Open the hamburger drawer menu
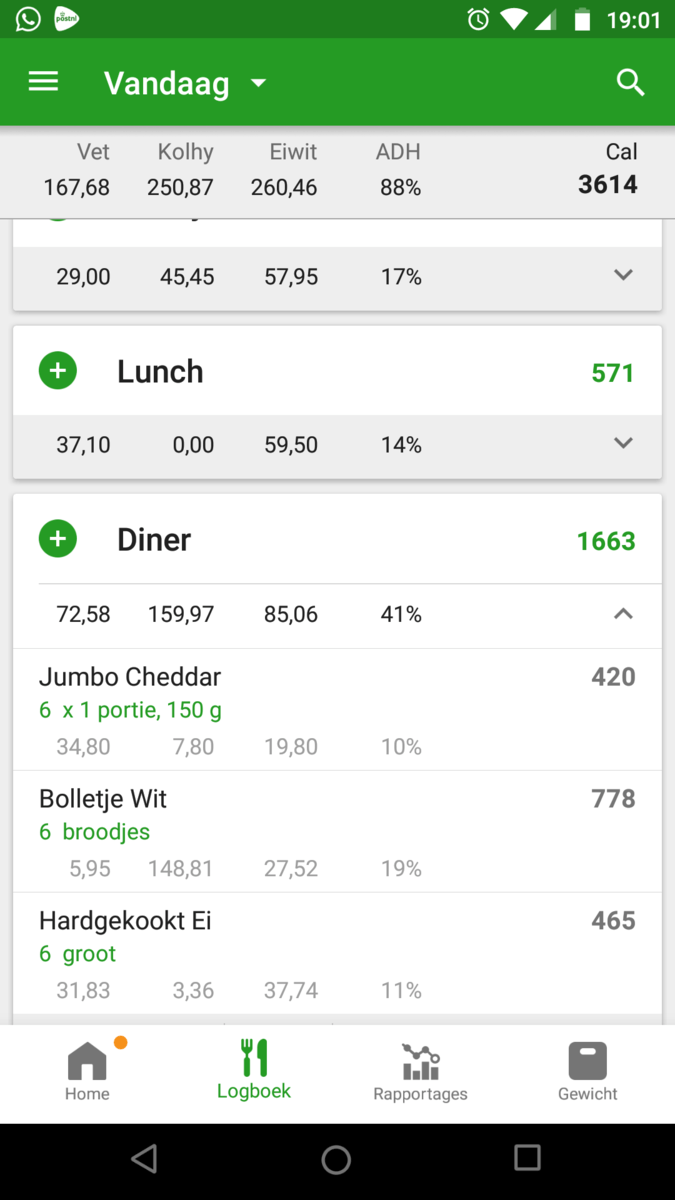Screen dimensions: 675x1200 click(43, 82)
